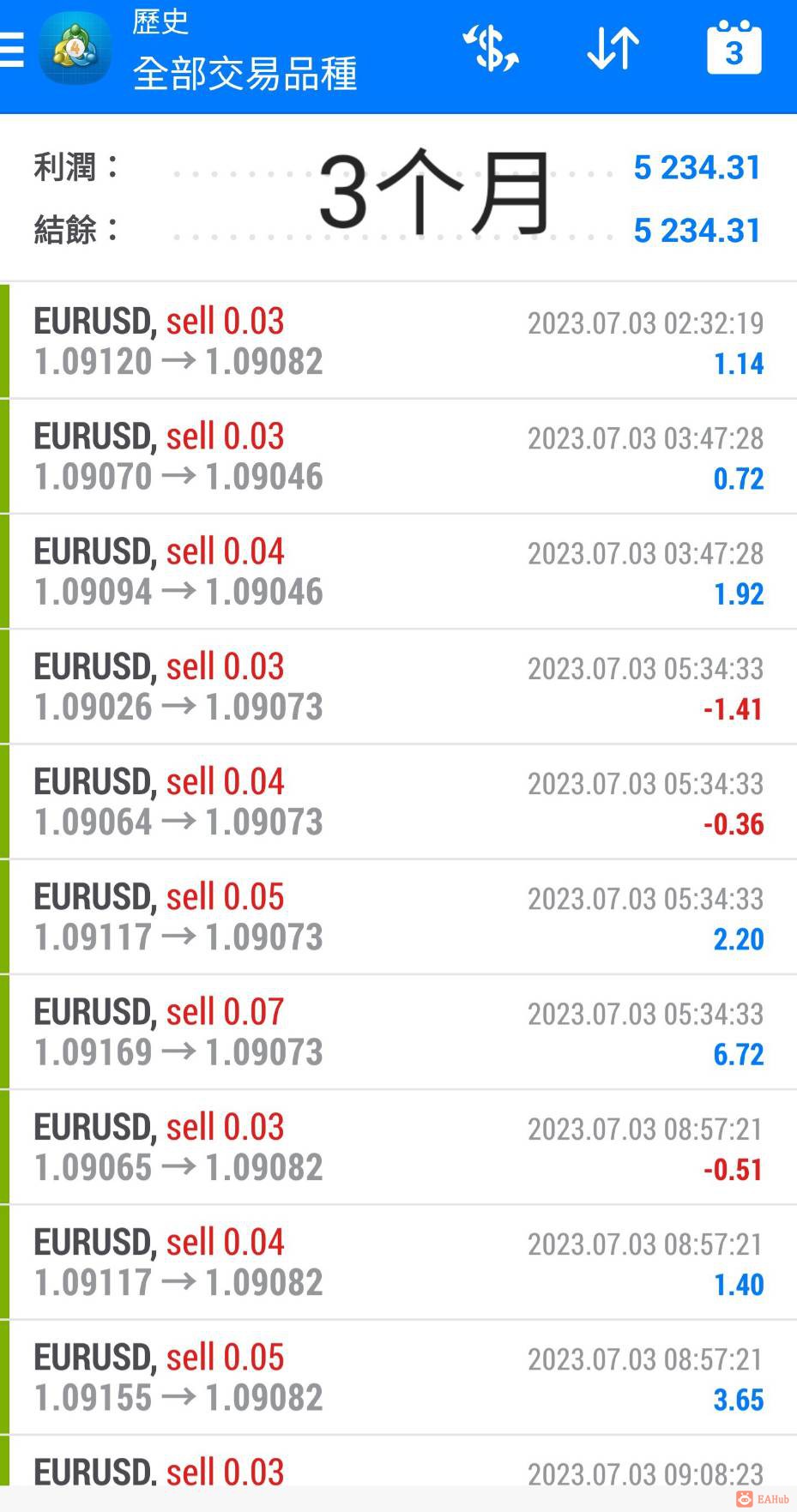This screenshot has height=1512, width=797.
Task: Expand the EURUSD trade with 1.14 profit
Action: 399,341
